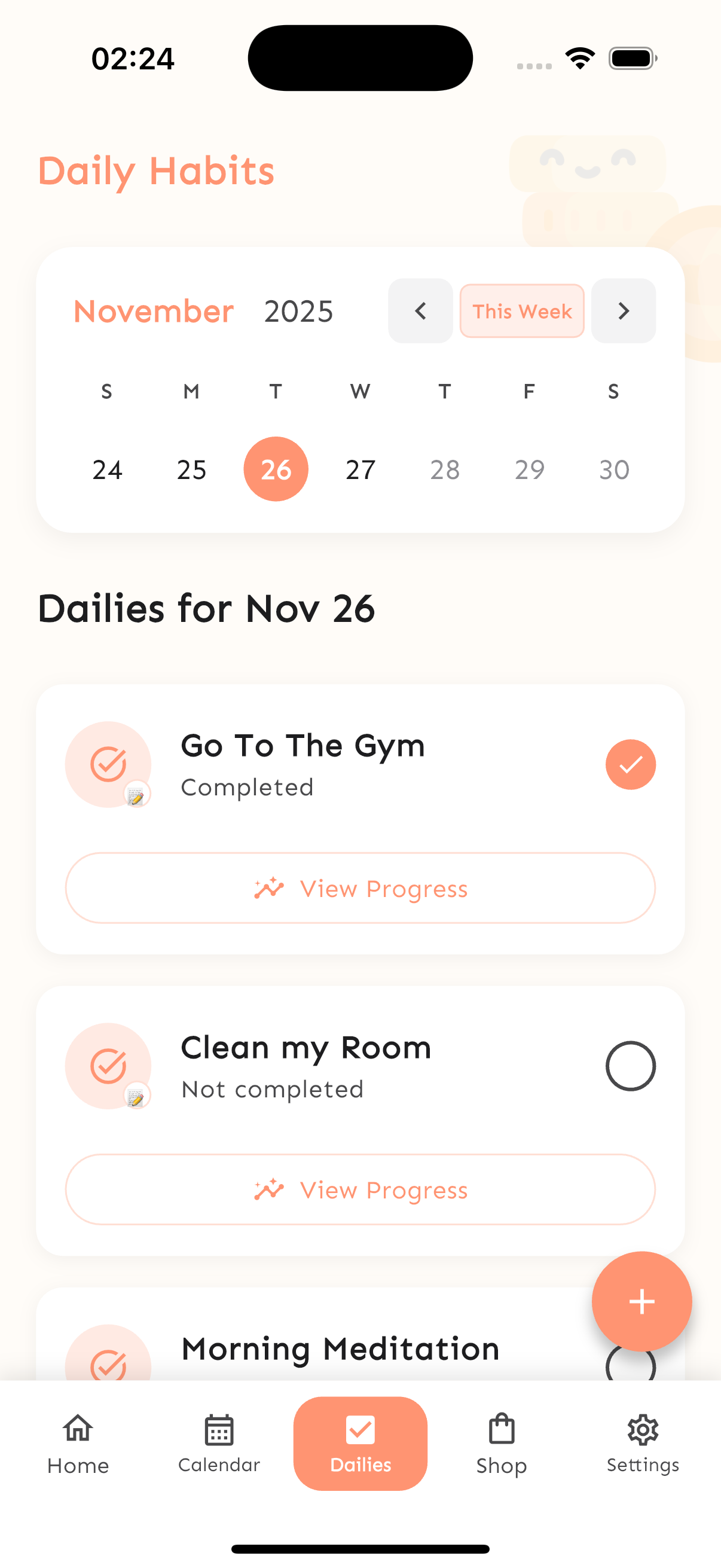Image resolution: width=721 pixels, height=1568 pixels.
Task: Open the Settings gear icon
Action: tap(642, 1430)
